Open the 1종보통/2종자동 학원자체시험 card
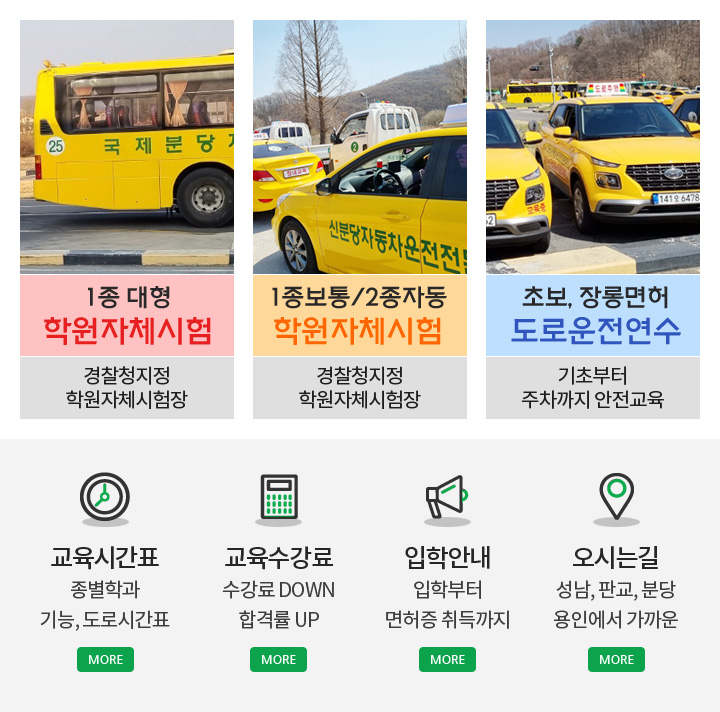Viewport: 720px width, 712px height. coord(359,316)
